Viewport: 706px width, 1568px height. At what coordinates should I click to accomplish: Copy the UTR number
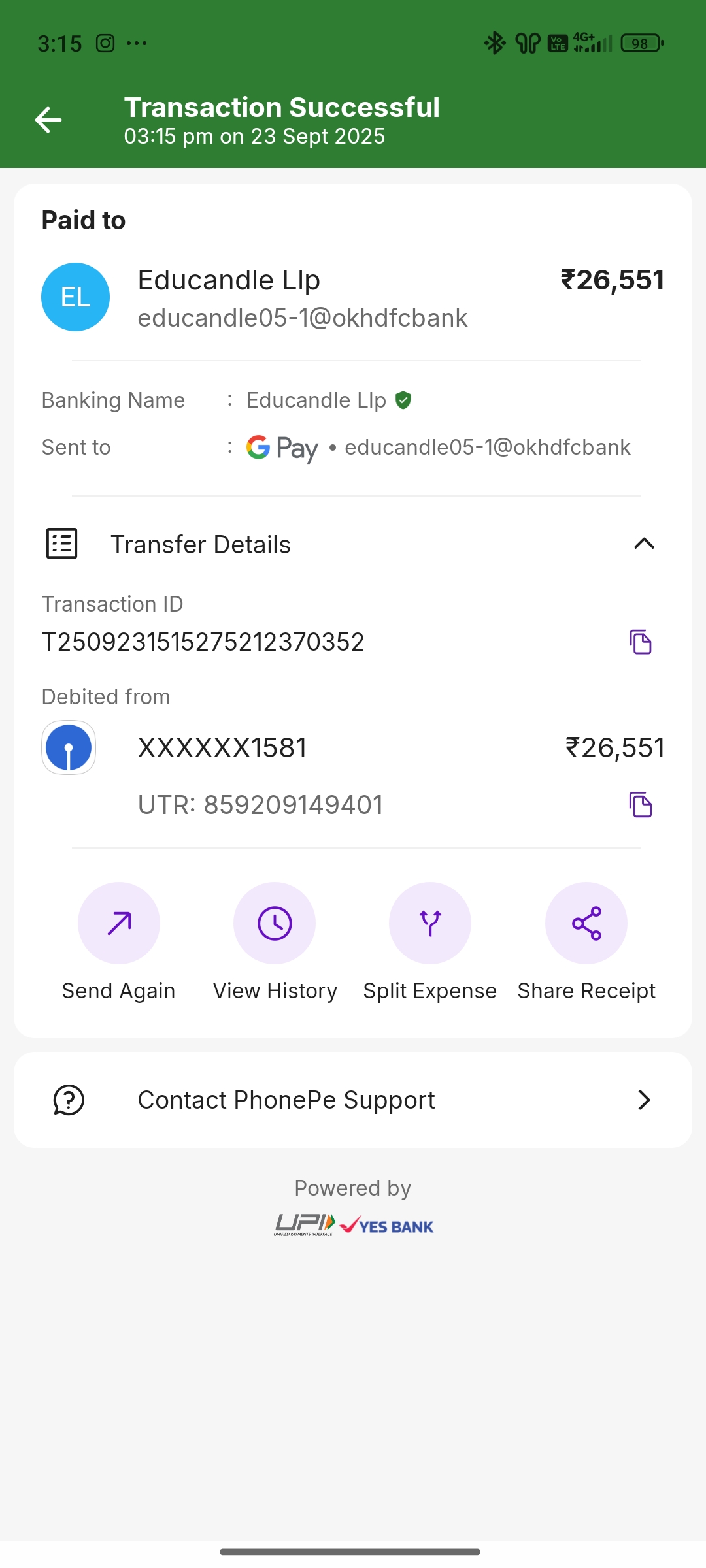640,805
